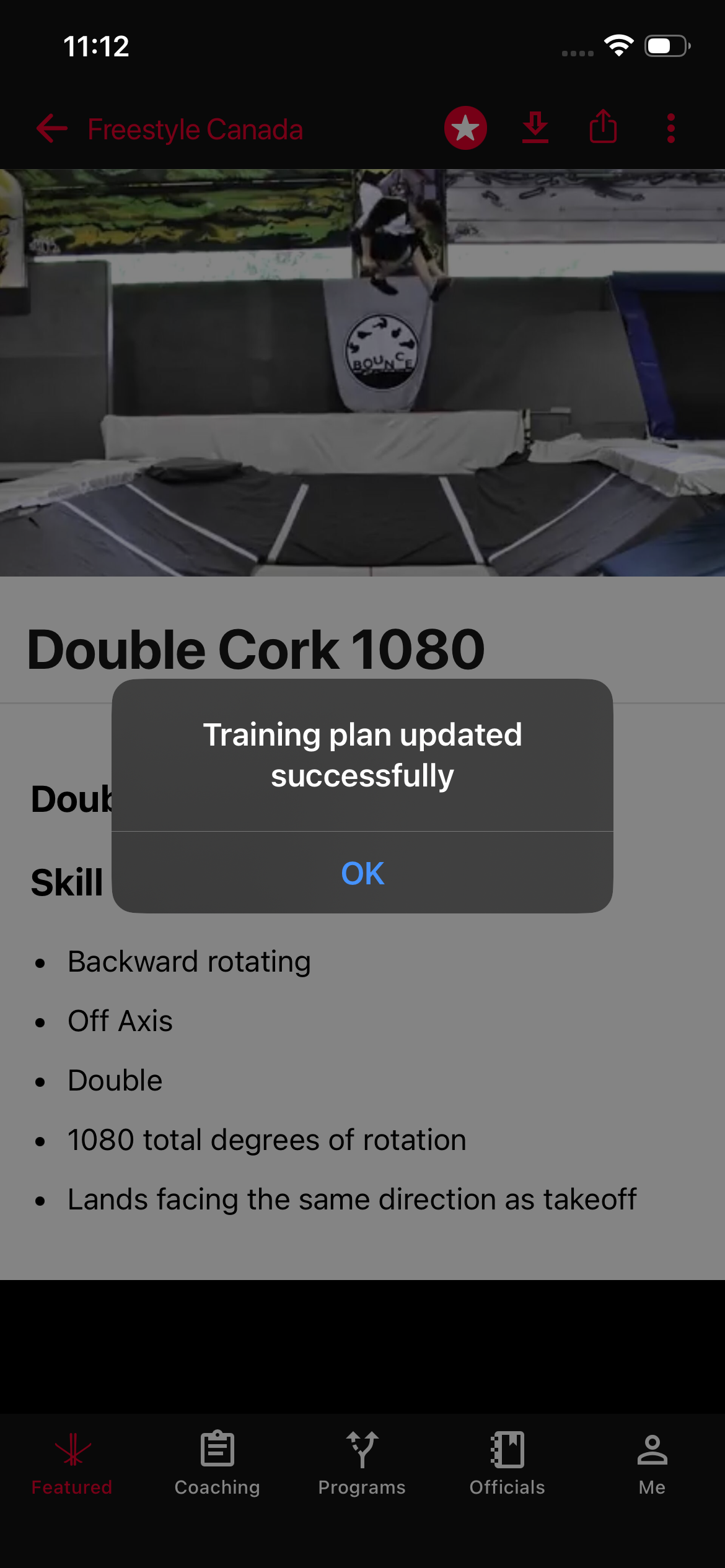
Task: Play the trampoline skill video
Action: (362, 373)
